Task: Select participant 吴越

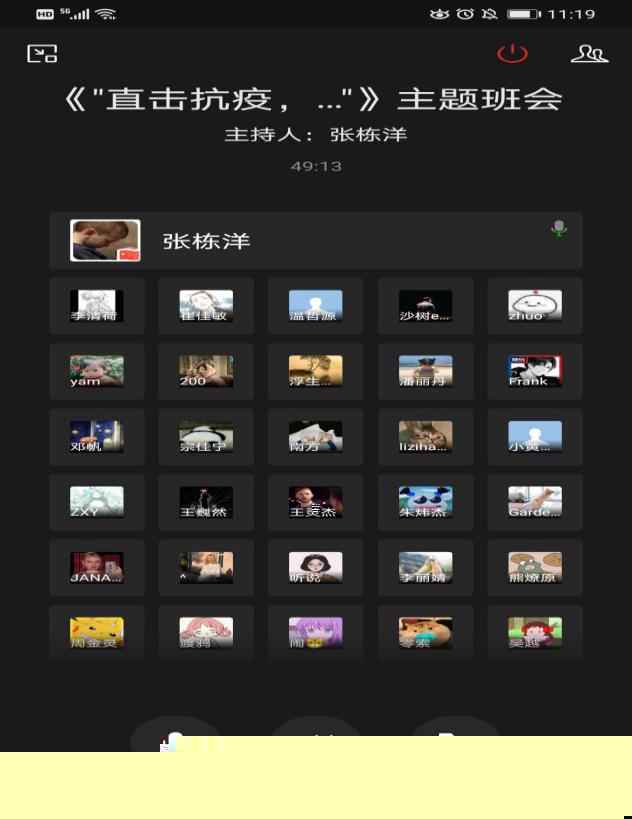Action: click(x=535, y=633)
